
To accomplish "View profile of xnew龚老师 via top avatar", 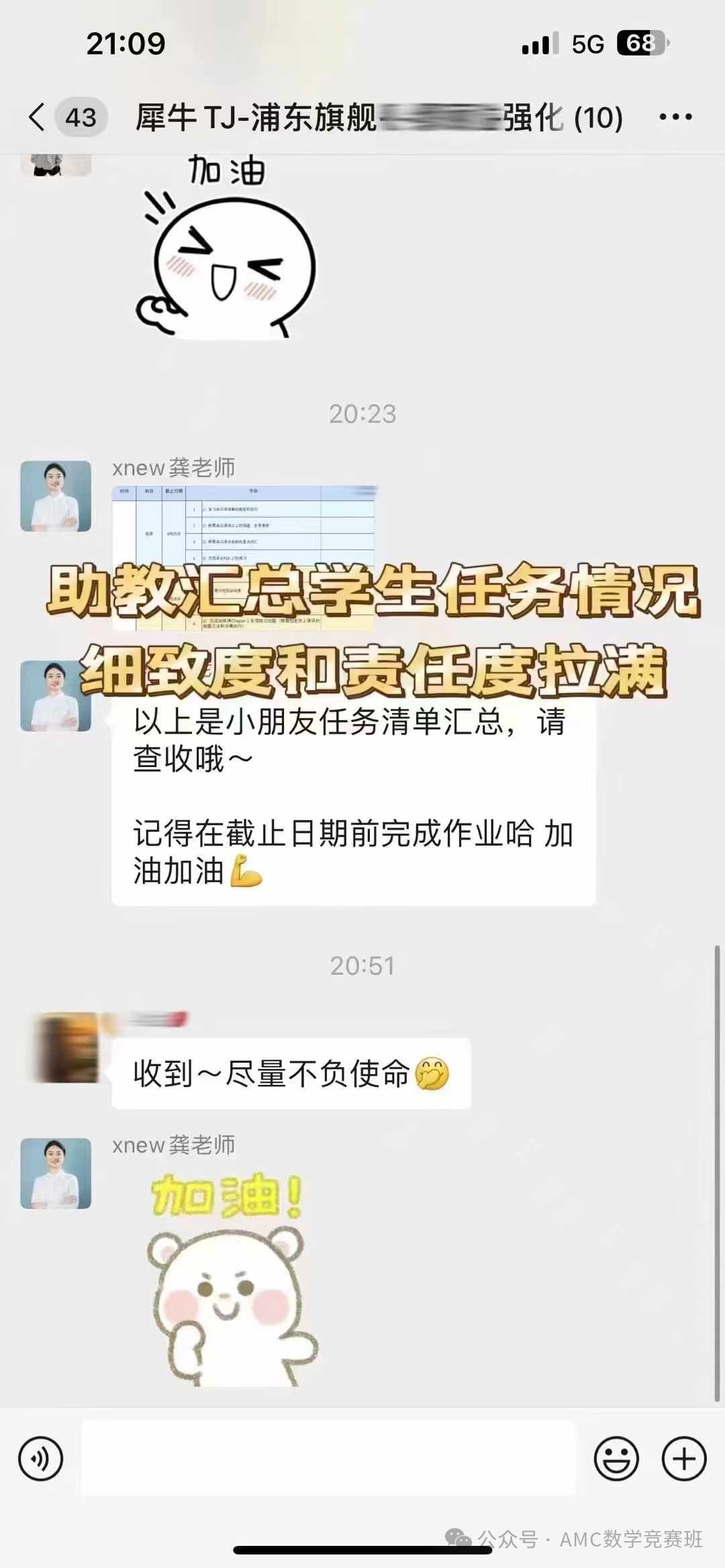I will 56,496.
